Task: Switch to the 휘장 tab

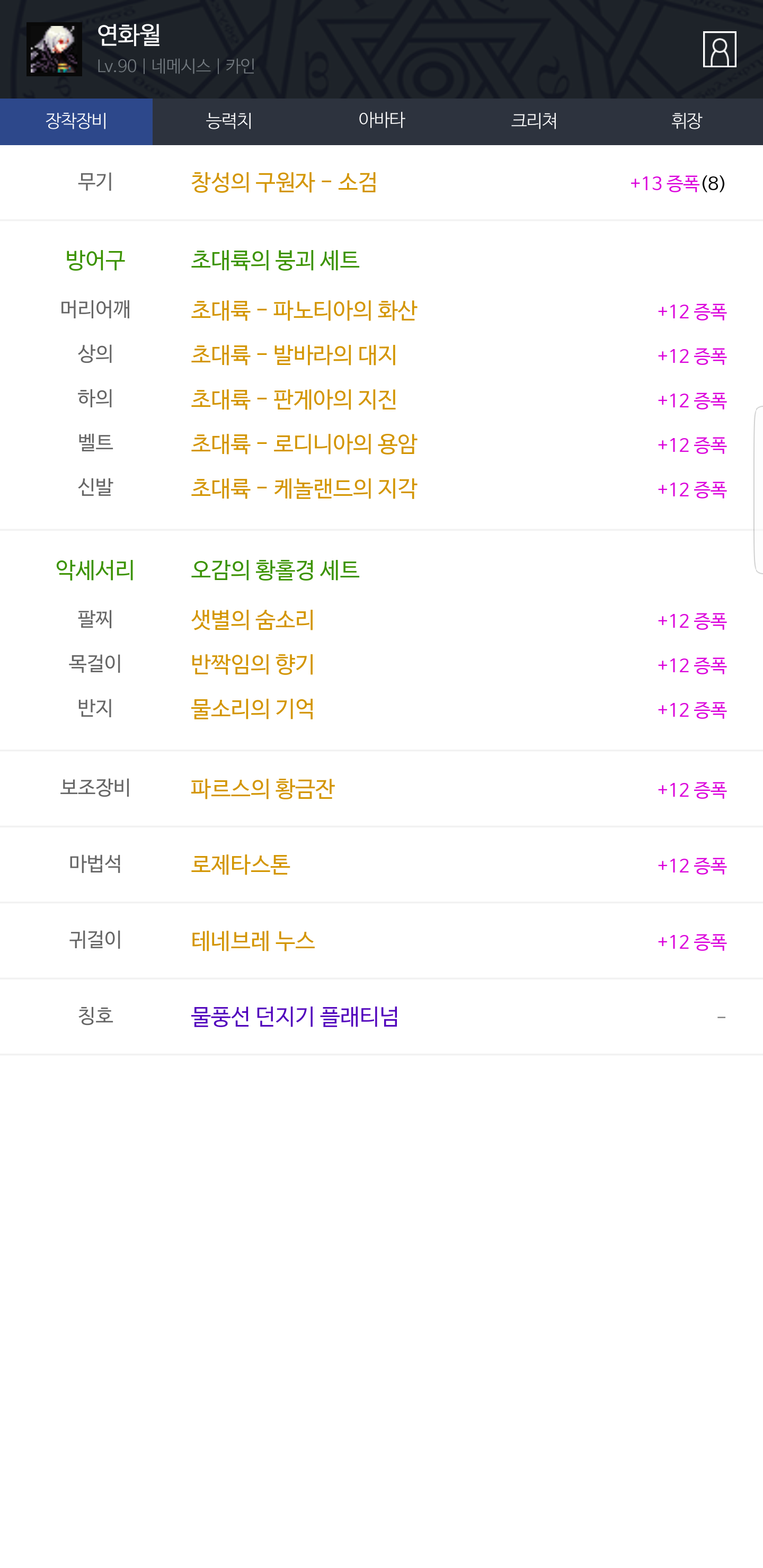Action: click(x=686, y=121)
